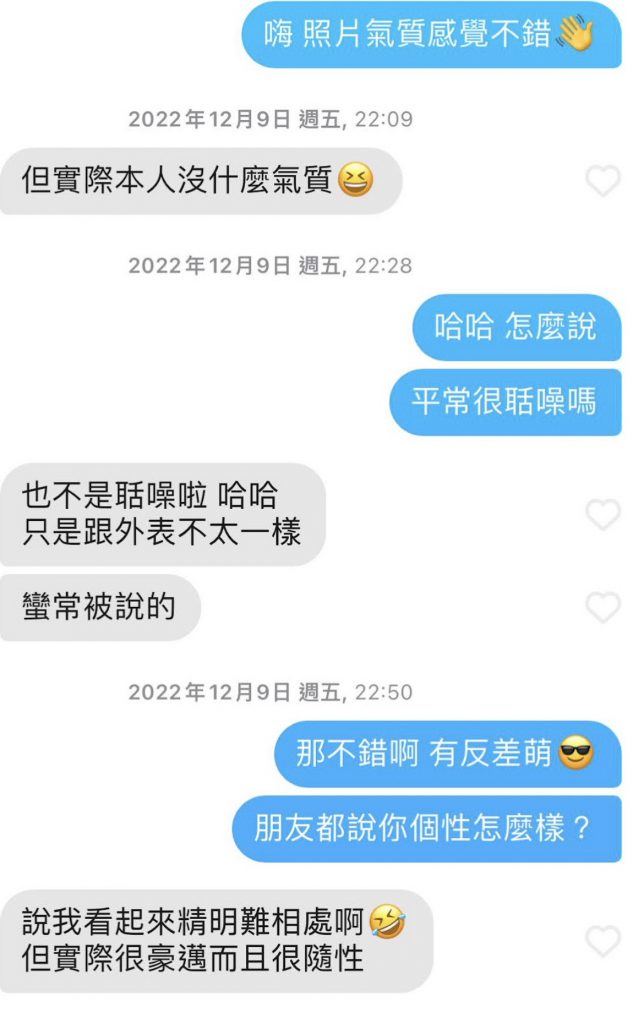Like the message 但實際本人沒什麼氣質
Image resolution: width=644 pixels, height=1024 pixels.
[x=602, y=181]
